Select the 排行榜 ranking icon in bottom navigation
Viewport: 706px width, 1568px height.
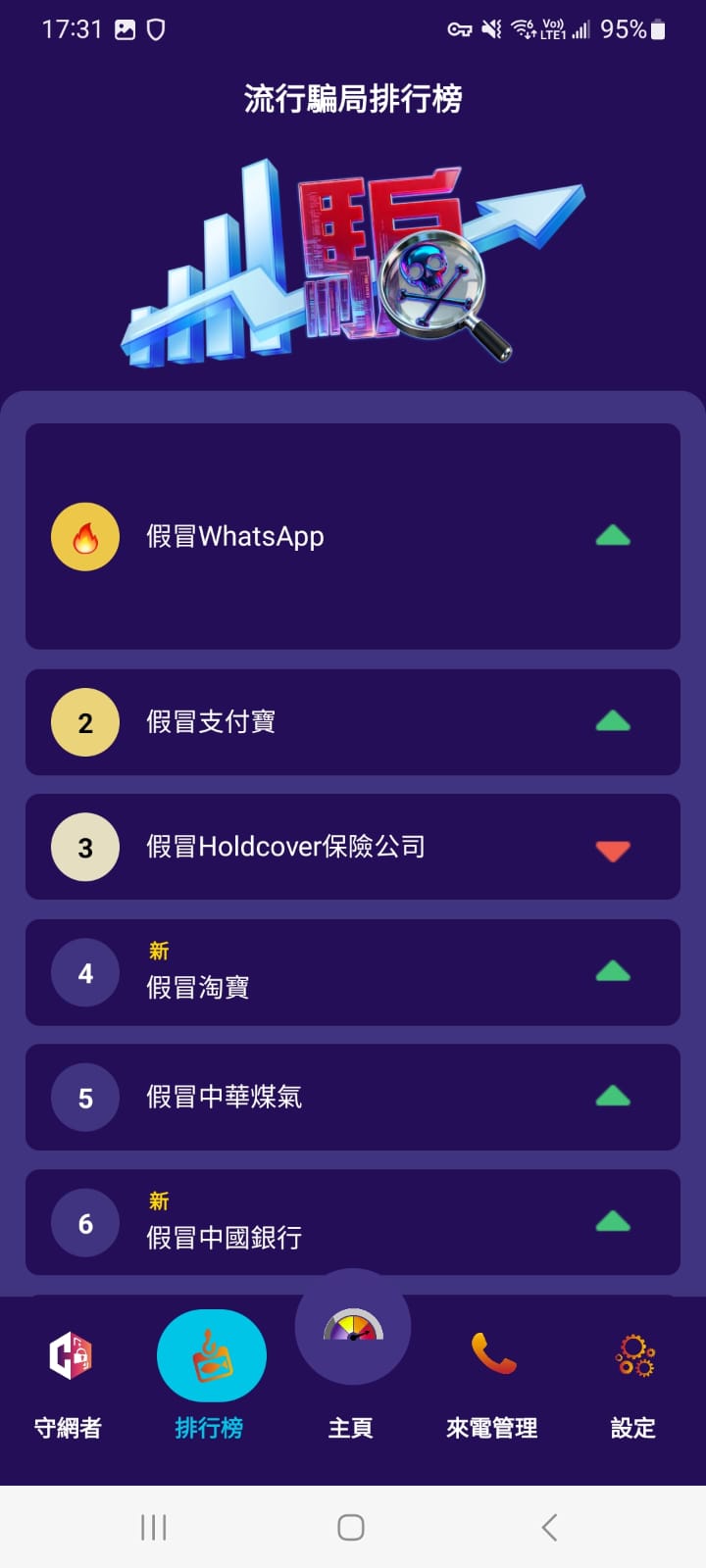(x=209, y=1355)
